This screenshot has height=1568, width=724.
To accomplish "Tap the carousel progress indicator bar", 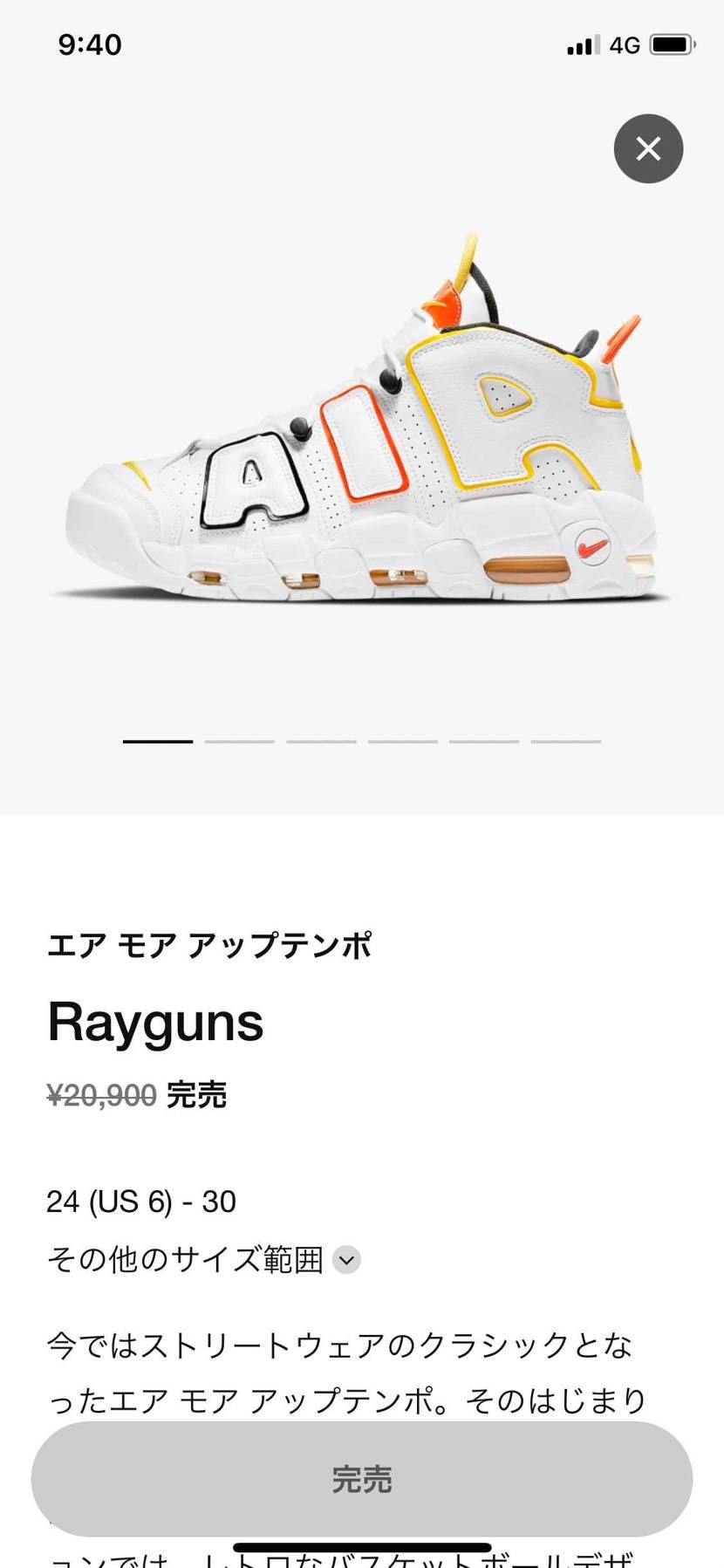I will [362, 740].
